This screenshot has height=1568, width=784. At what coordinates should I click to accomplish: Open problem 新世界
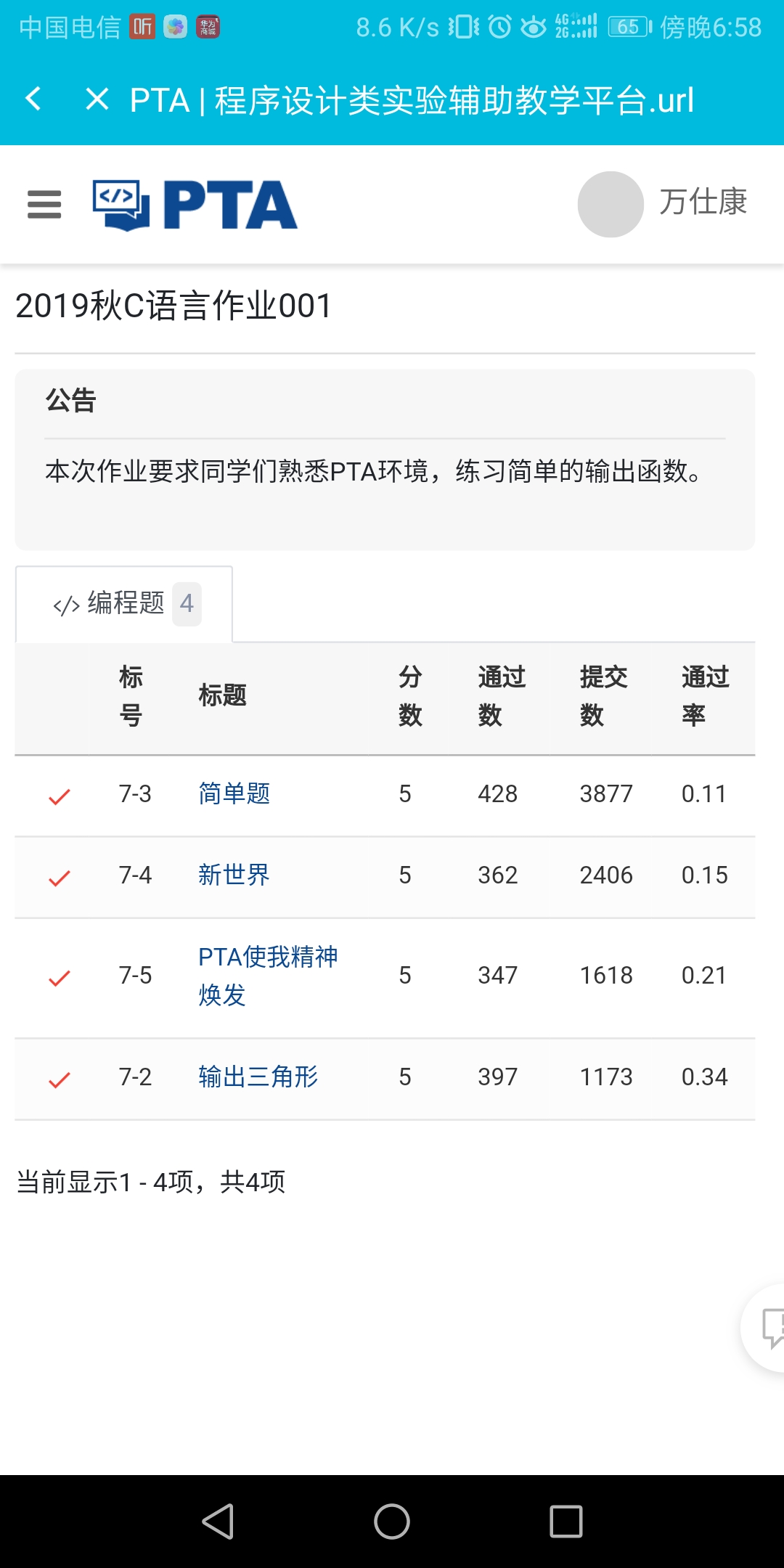234,875
